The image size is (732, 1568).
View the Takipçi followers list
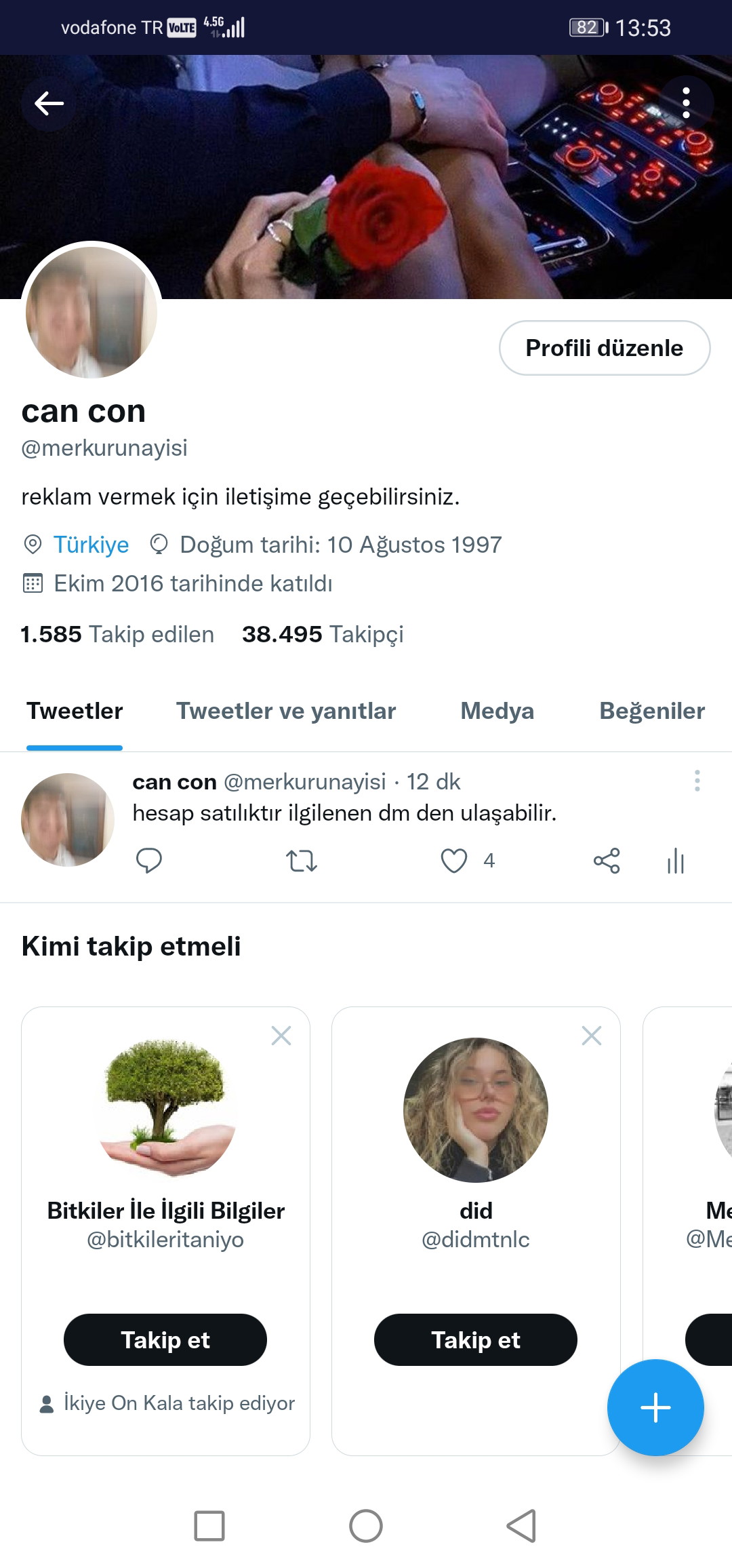click(323, 634)
